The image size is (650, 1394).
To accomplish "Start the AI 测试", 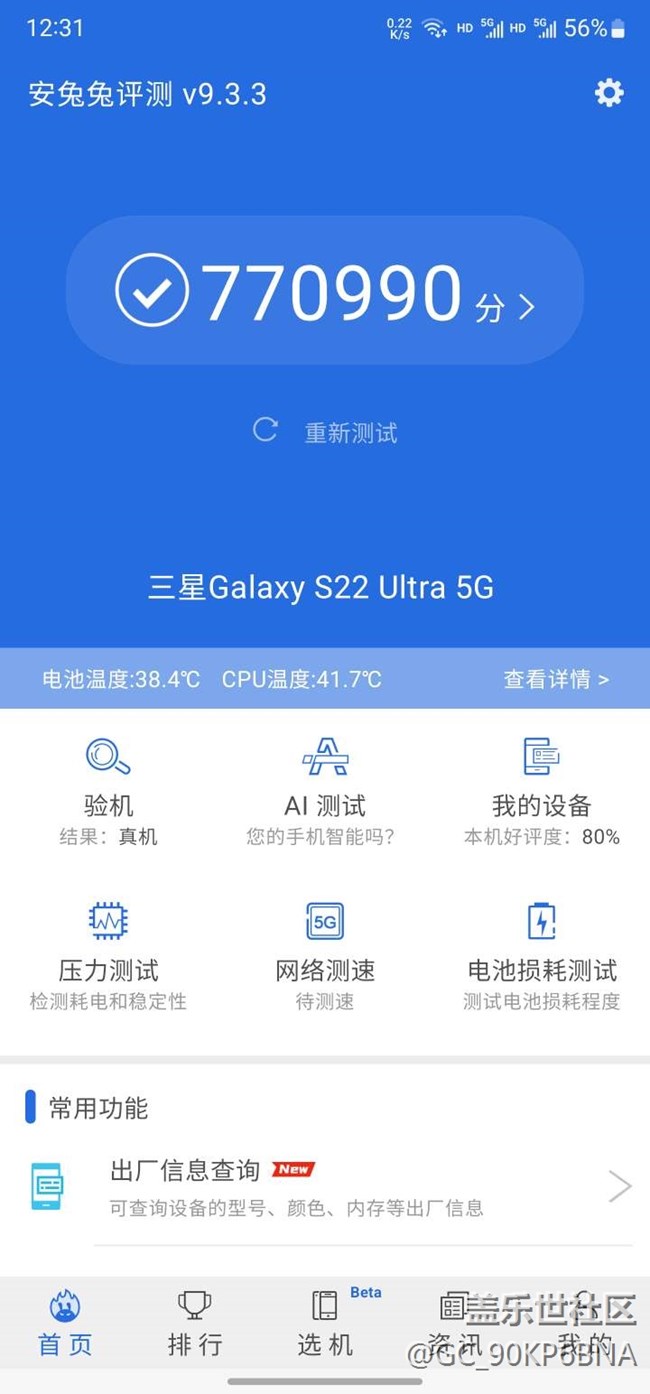I will pyautogui.click(x=325, y=790).
